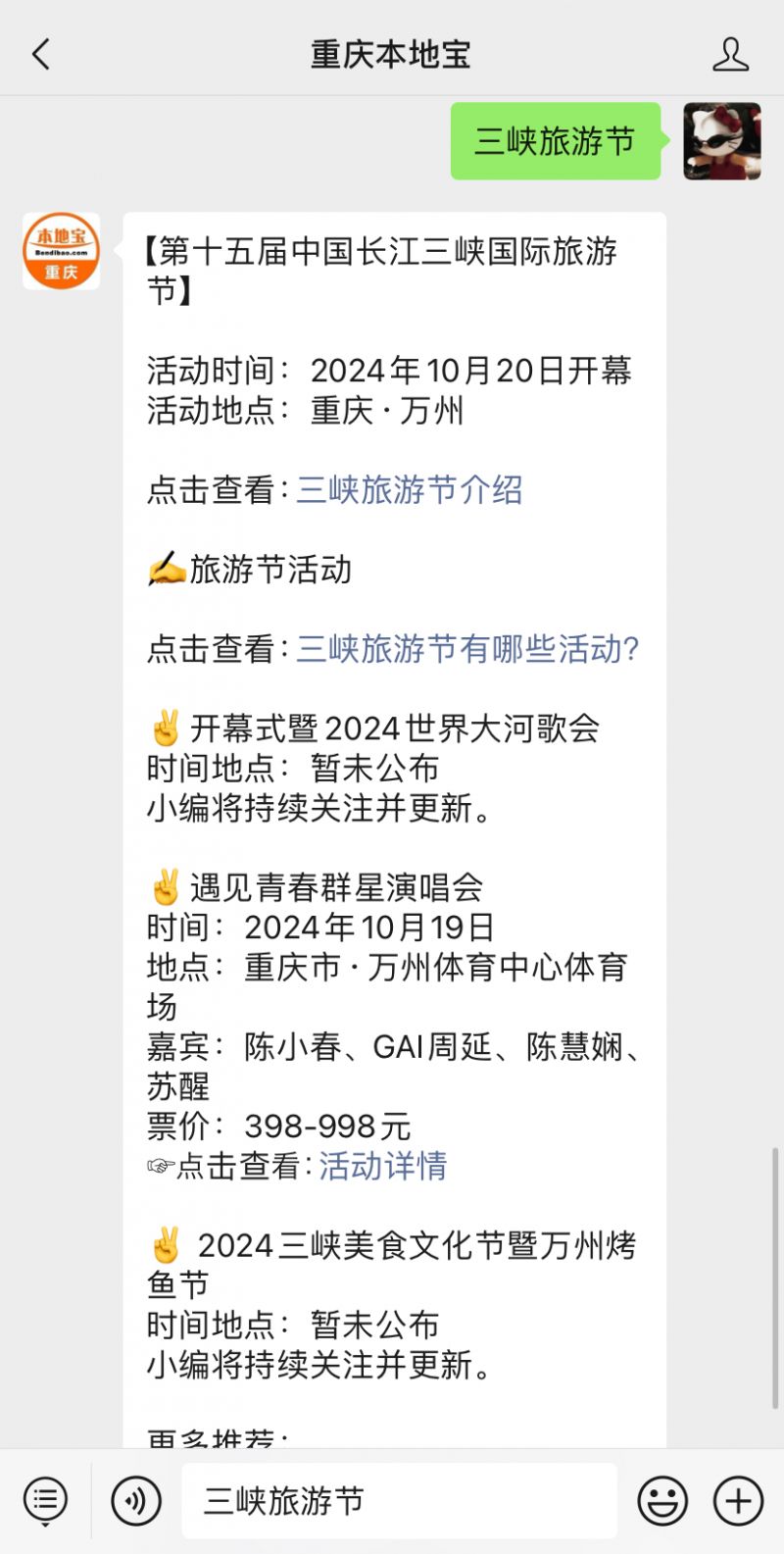This screenshot has height=1554, width=784.
Task: Go back from 重庆本地宝 chat
Action: (41, 55)
